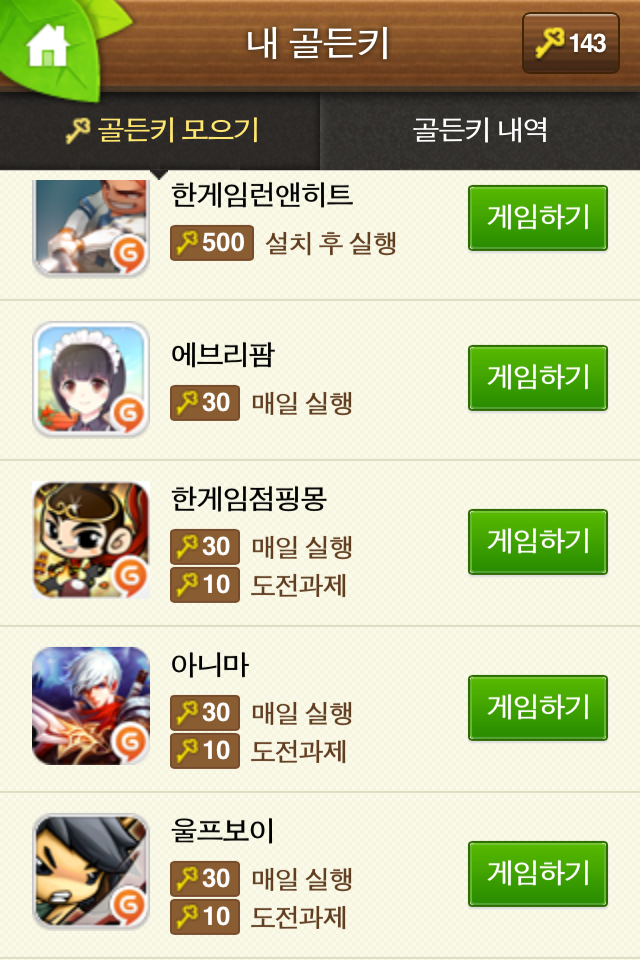Screen dimensions: 640x960
Task: Select the 아니마 game thumbnail
Action: coord(91,706)
